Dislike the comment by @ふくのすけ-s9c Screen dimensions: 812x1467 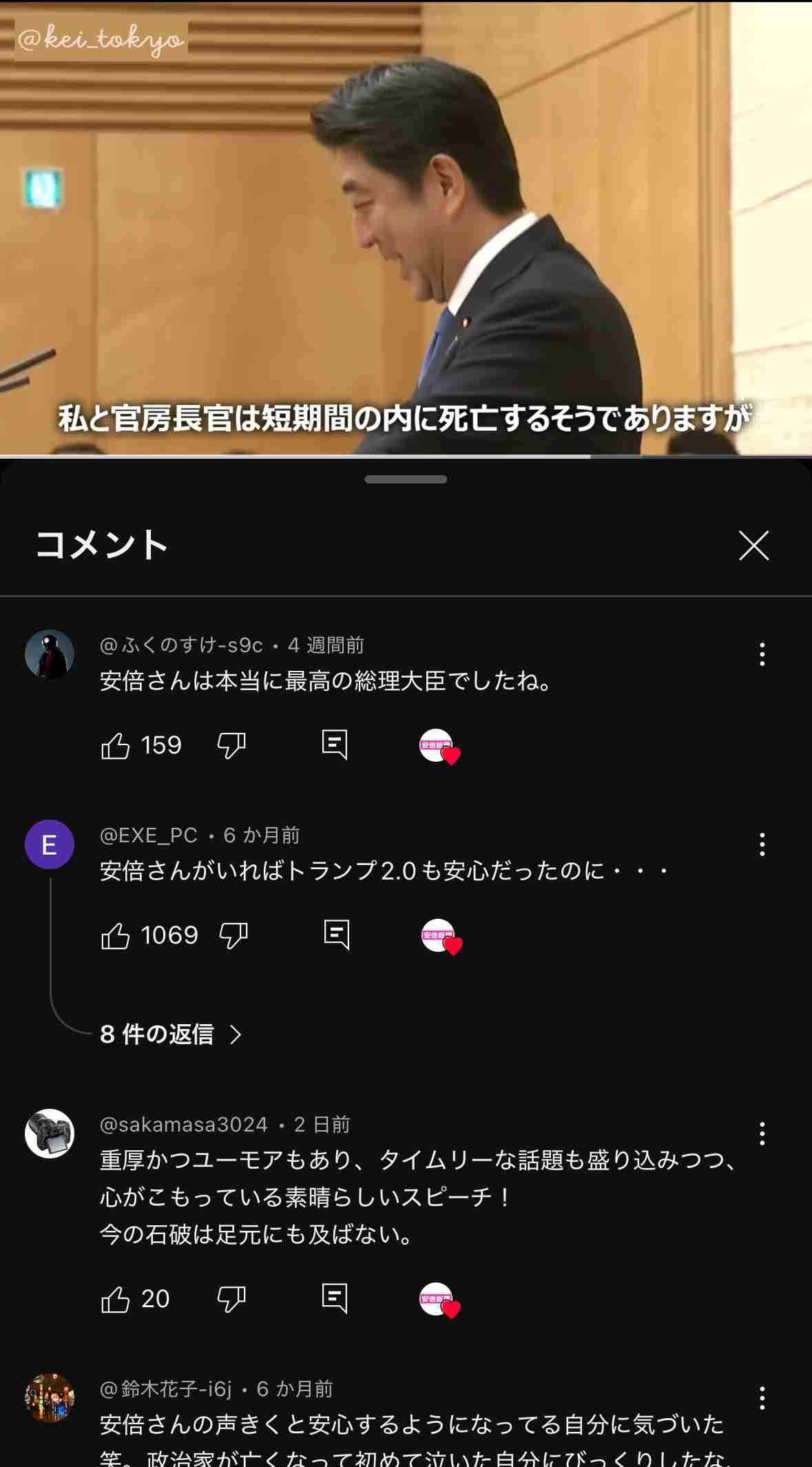click(231, 745)
